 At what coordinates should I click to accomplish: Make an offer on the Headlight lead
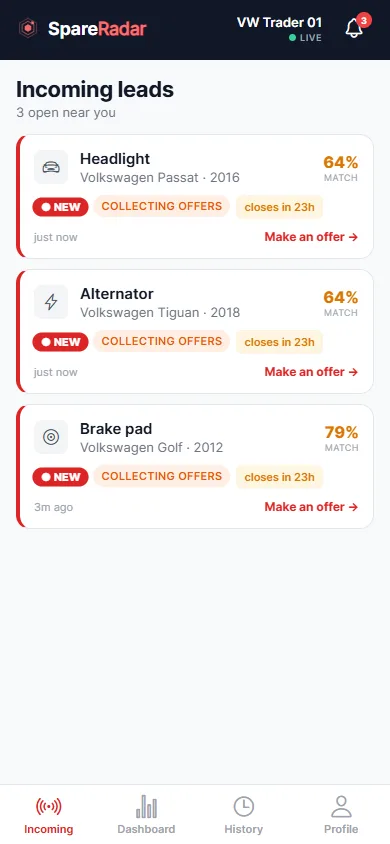[311, 237]
